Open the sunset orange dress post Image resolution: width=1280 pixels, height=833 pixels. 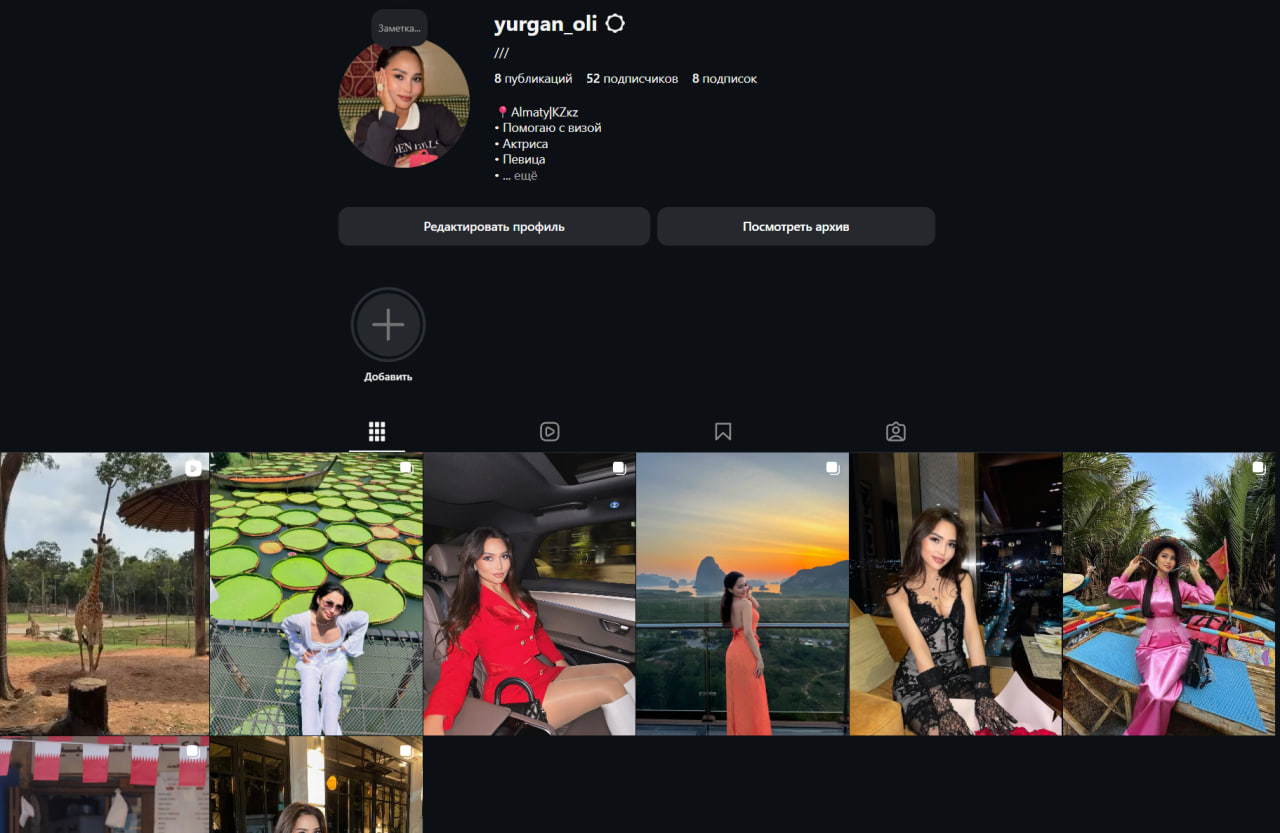pyautogui.click(x=742, y=593)
